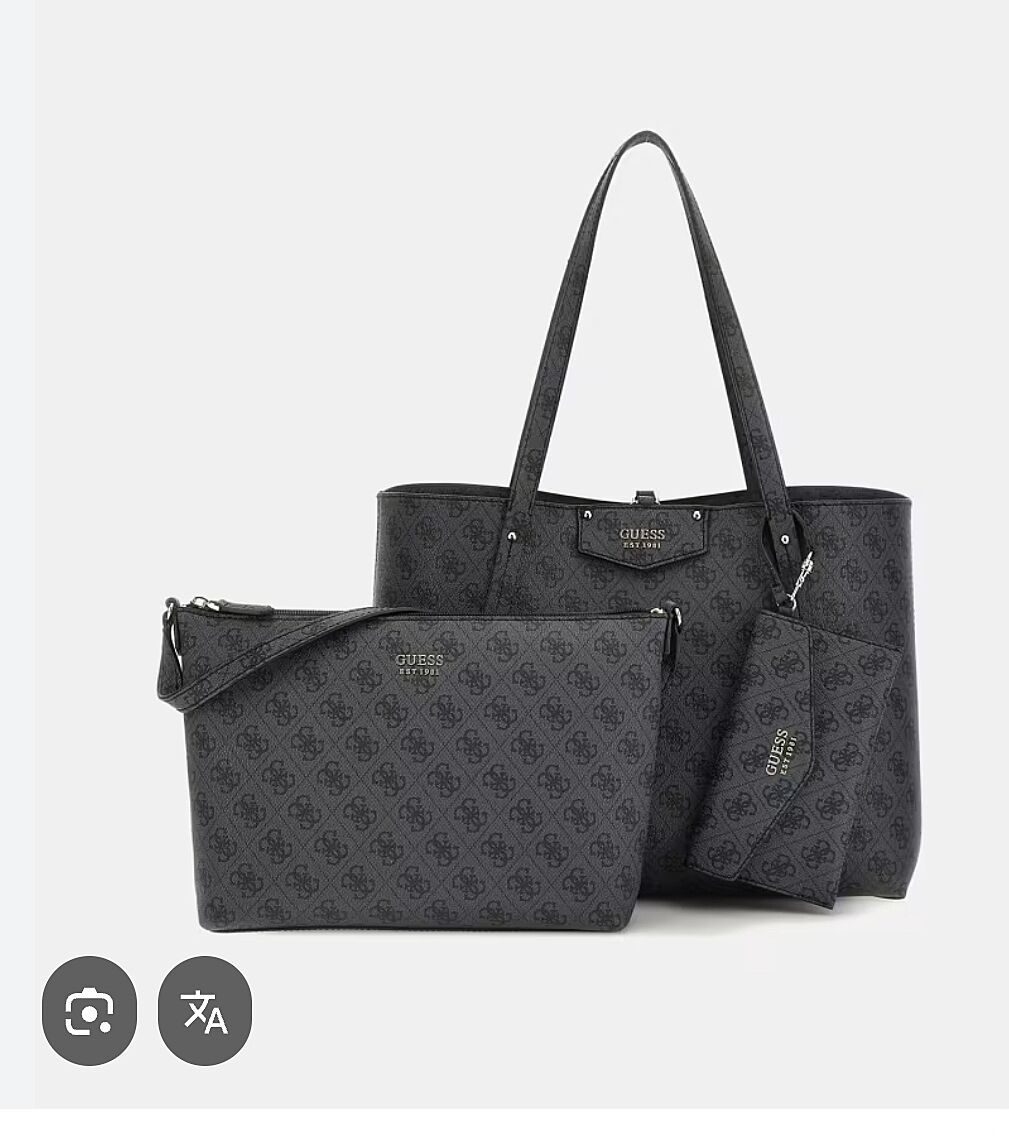1009x1136 pixels.
Task: Translate the text in this image
Action: [x=205, y=1010]
